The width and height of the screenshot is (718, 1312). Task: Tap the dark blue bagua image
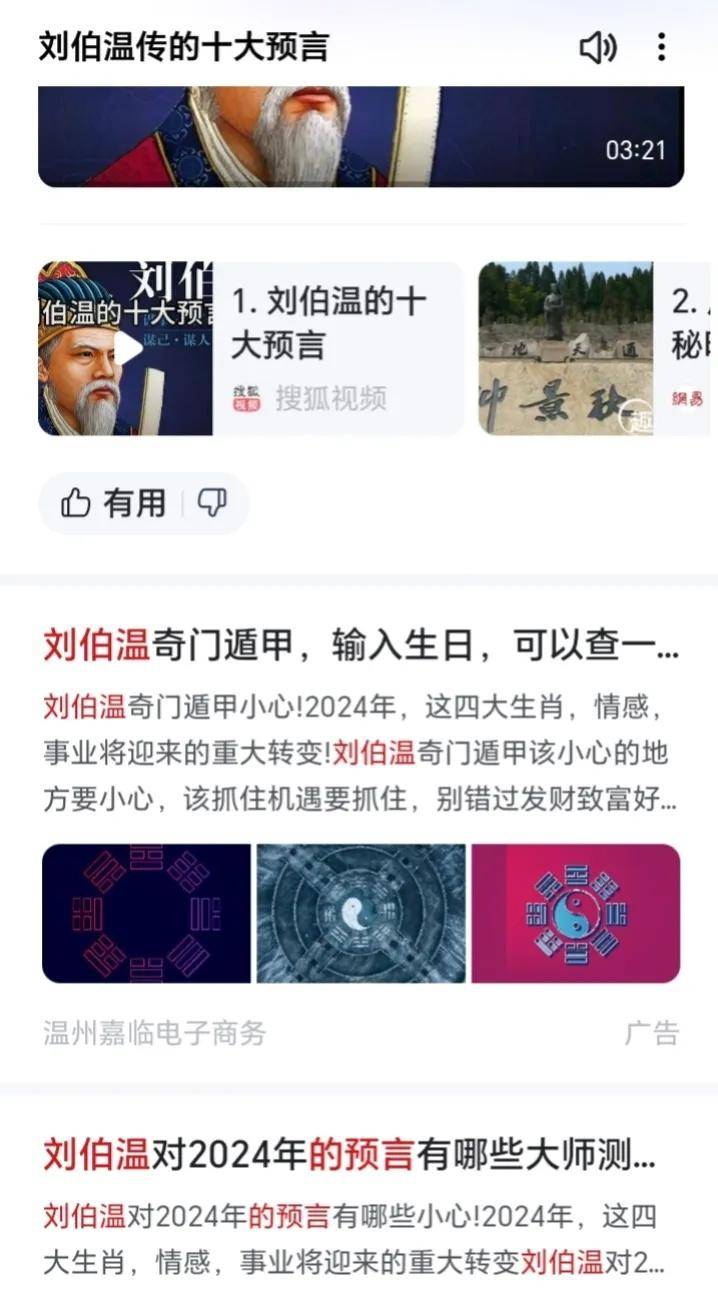tap(146, 913)
